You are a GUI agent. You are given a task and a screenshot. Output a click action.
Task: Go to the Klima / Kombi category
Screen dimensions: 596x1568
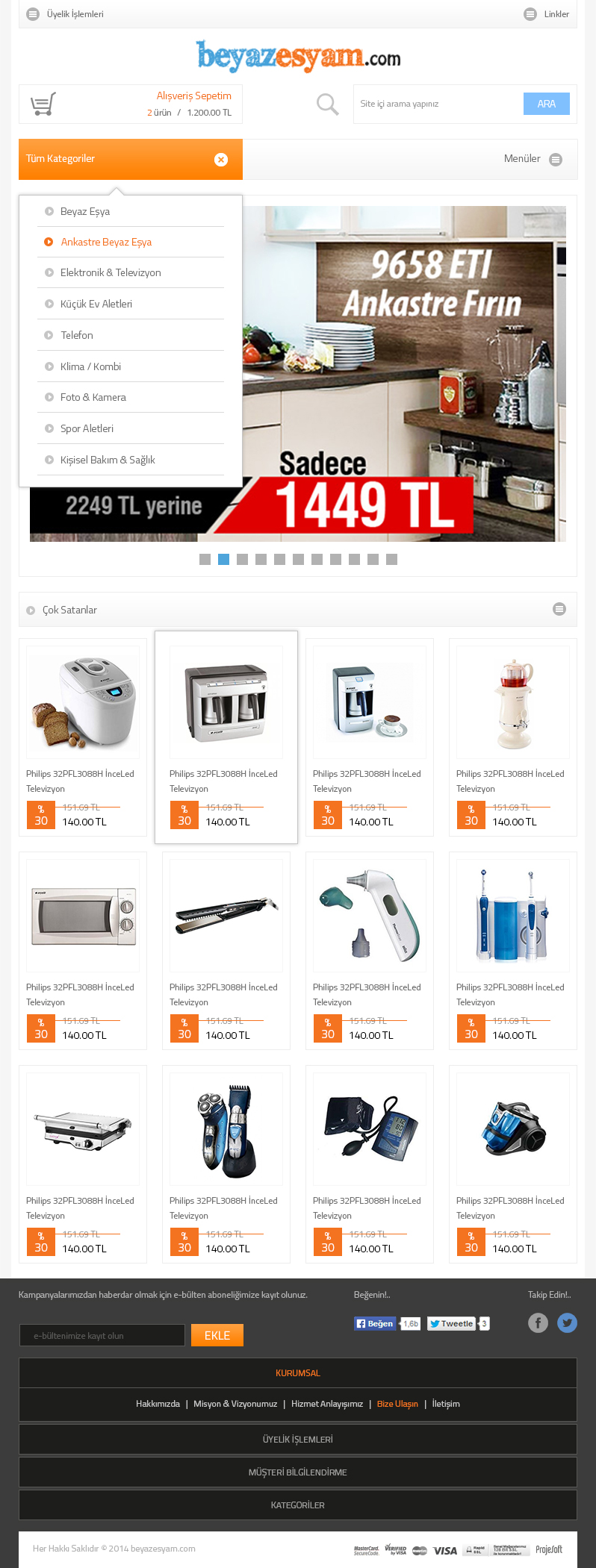(x=90, y=366)
